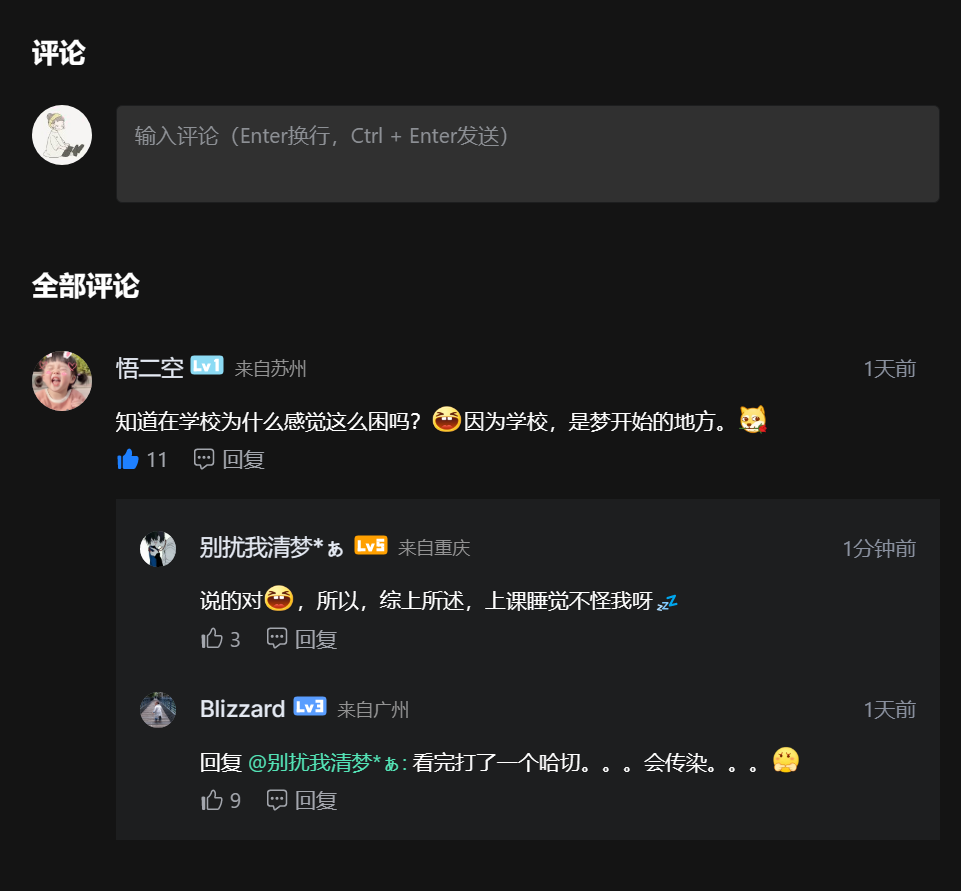The image size is (961, 891).
Task: Reply to 悟二空's comment
Action: coord(230,460)
